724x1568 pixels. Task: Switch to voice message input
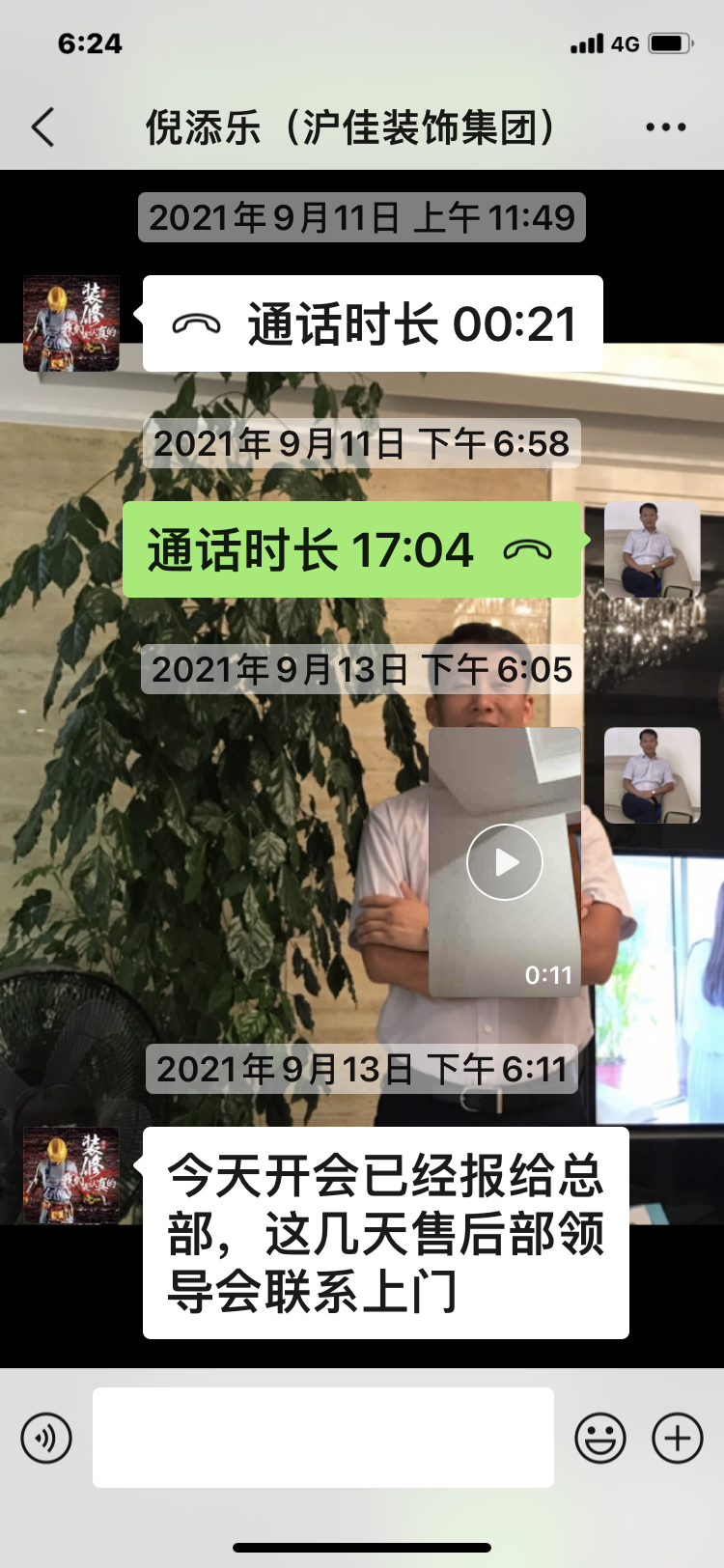pos(46,1438)
